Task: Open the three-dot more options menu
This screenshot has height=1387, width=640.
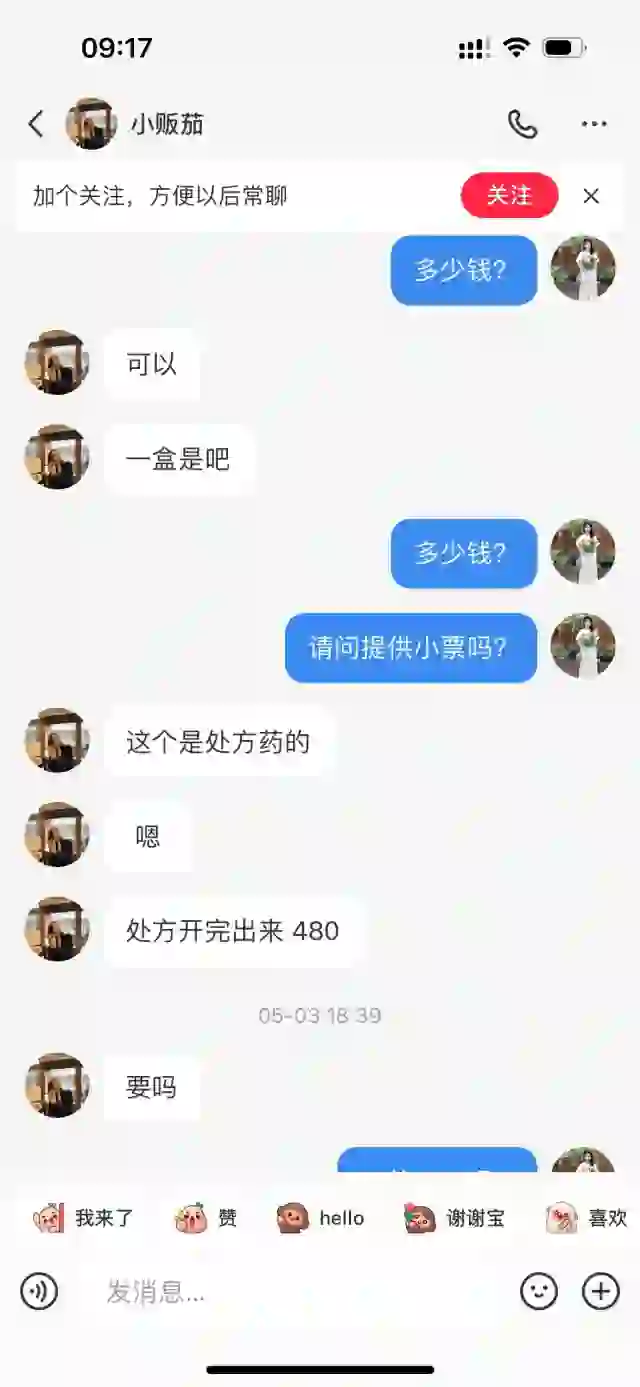Action: [x=594, y=124]
